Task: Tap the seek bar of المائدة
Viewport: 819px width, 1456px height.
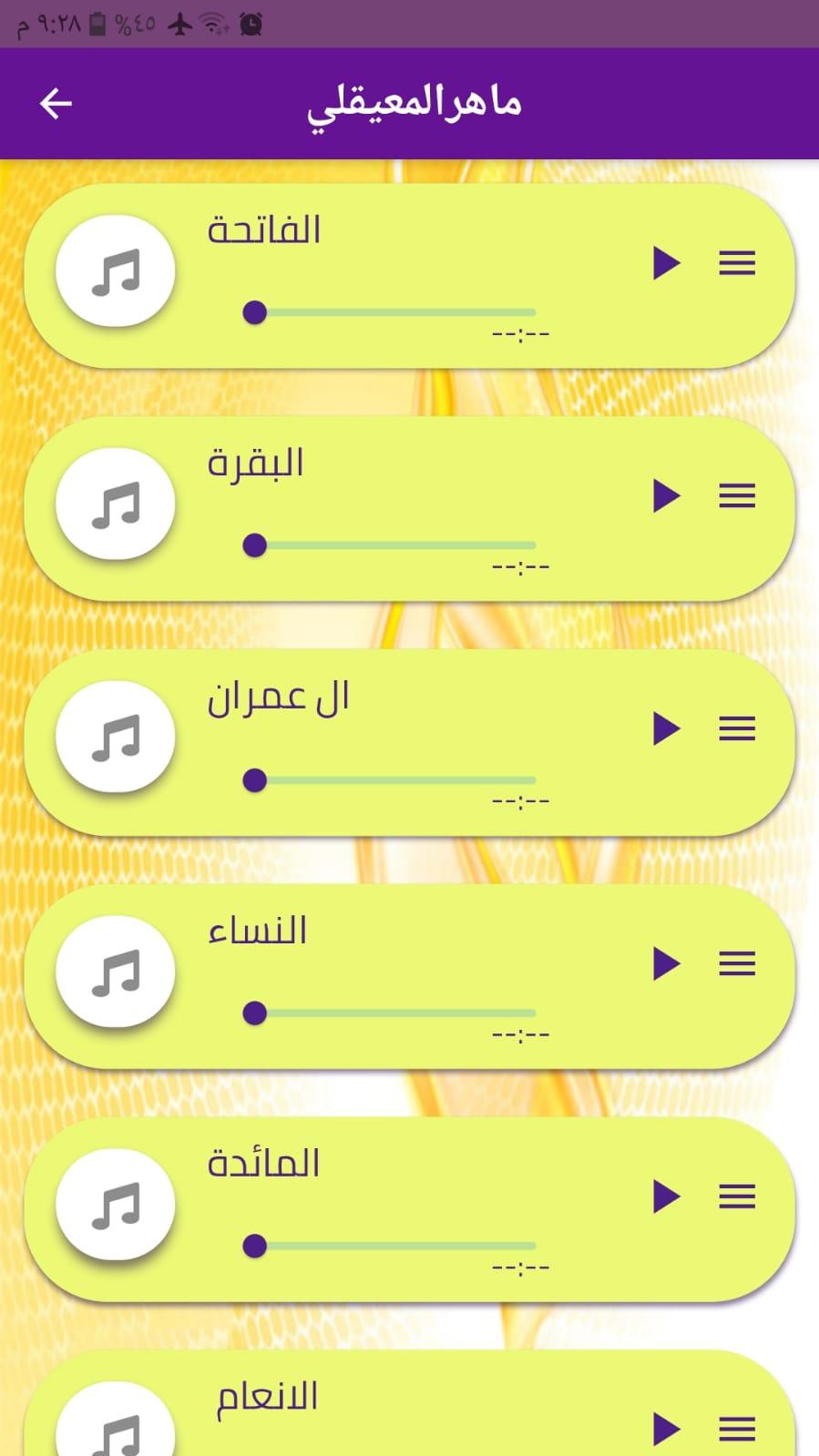Action: tap(396, 1246)
